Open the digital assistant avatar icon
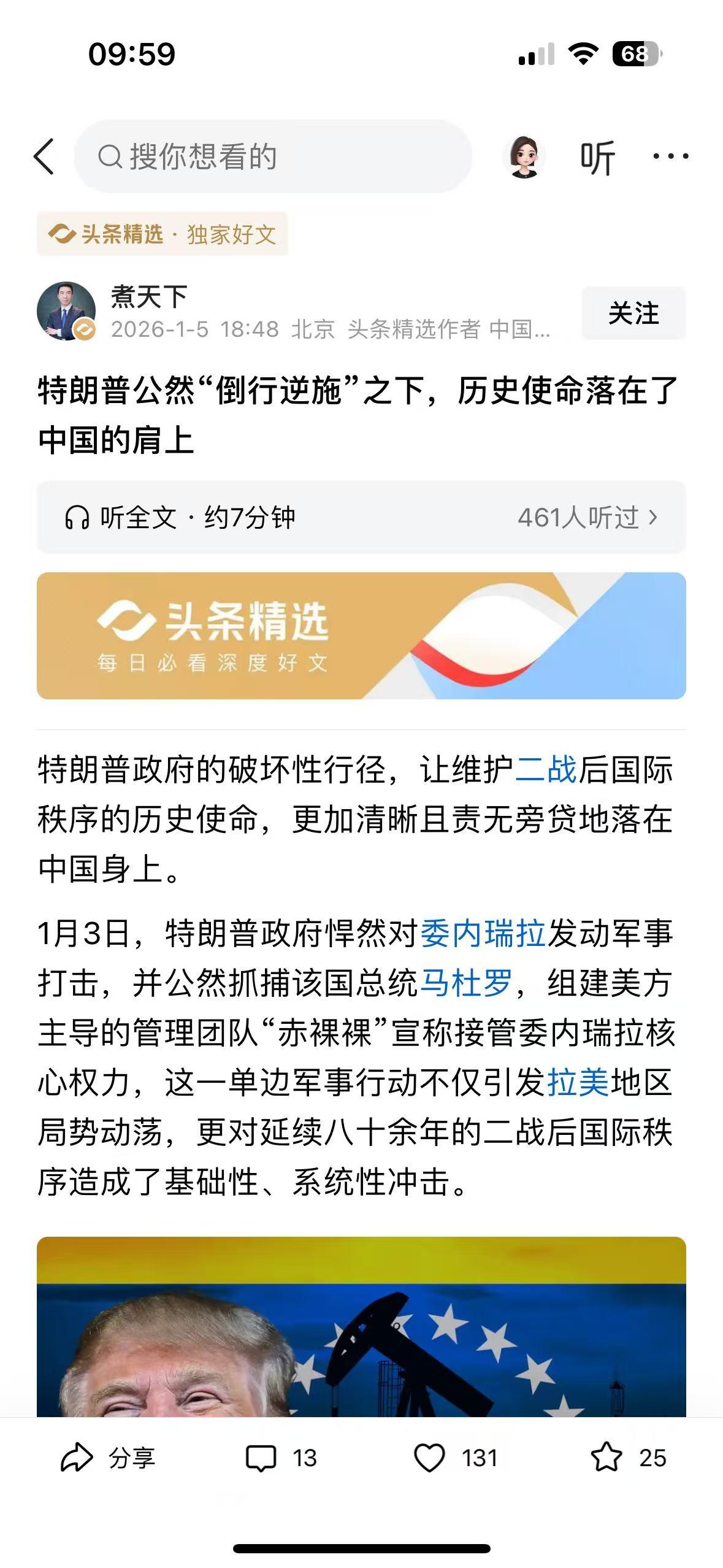This screenshot has height=1568, width=723. click(x=526, y=156)
